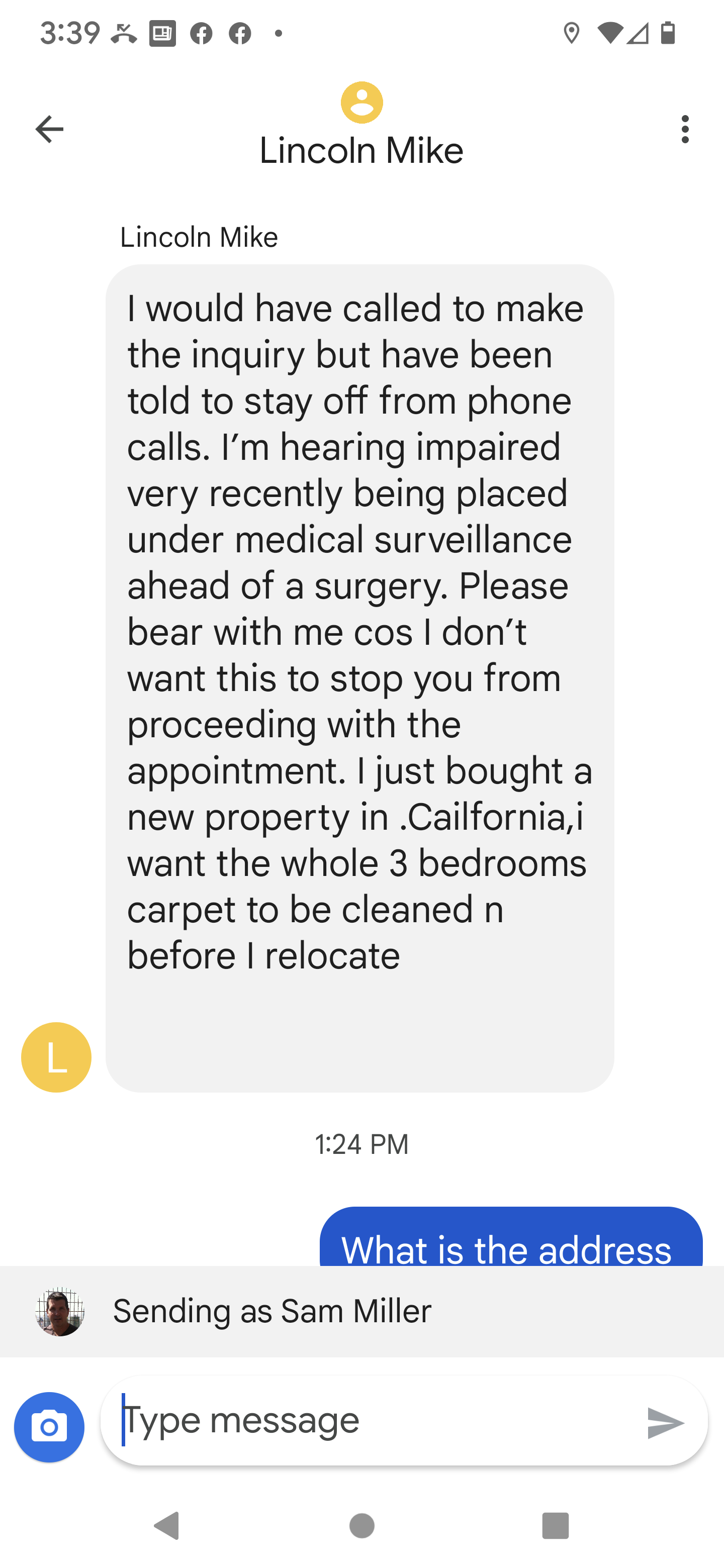Viewport: 724px width, 1568px height.
Task: Tap the Sending as Sam Miller bar
Action: (x=361, y=1311)
